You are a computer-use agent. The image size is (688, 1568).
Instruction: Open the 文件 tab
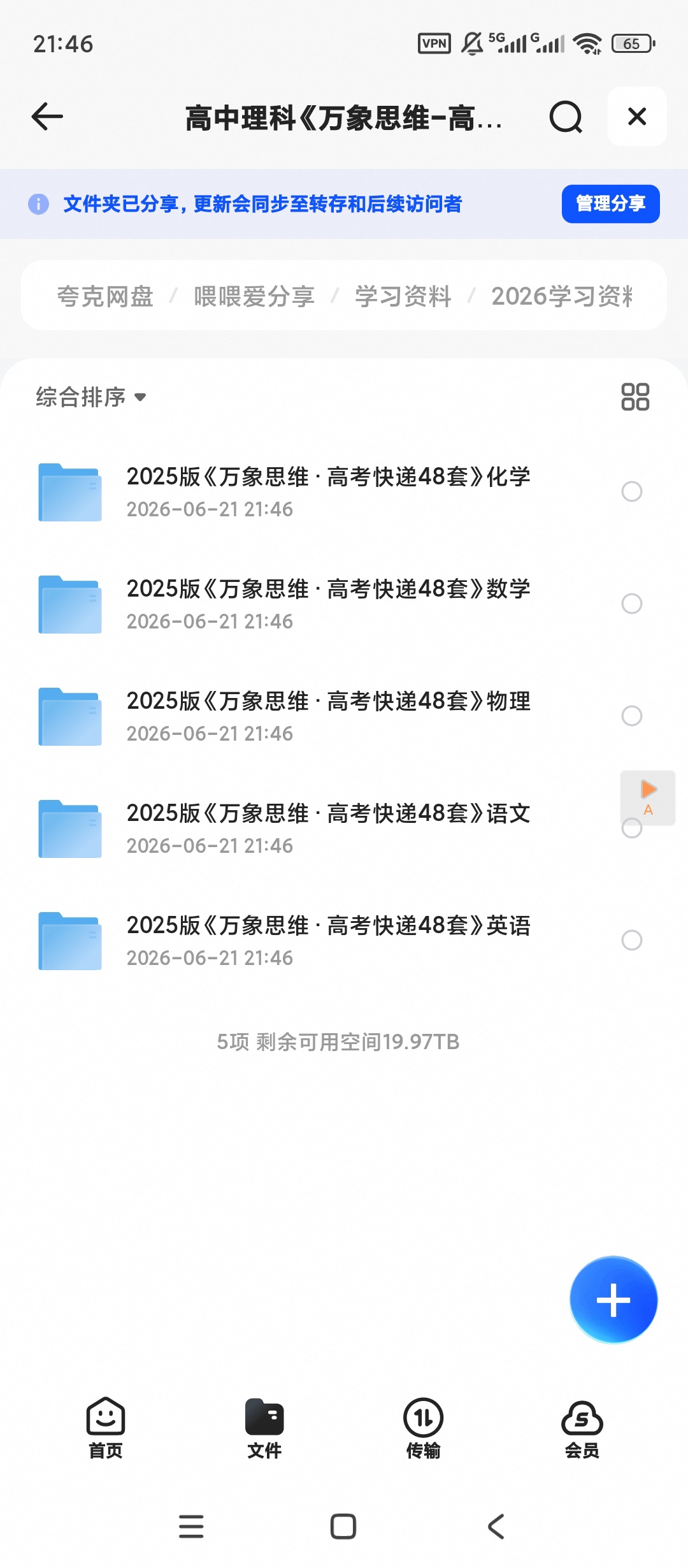(264, 1428)
